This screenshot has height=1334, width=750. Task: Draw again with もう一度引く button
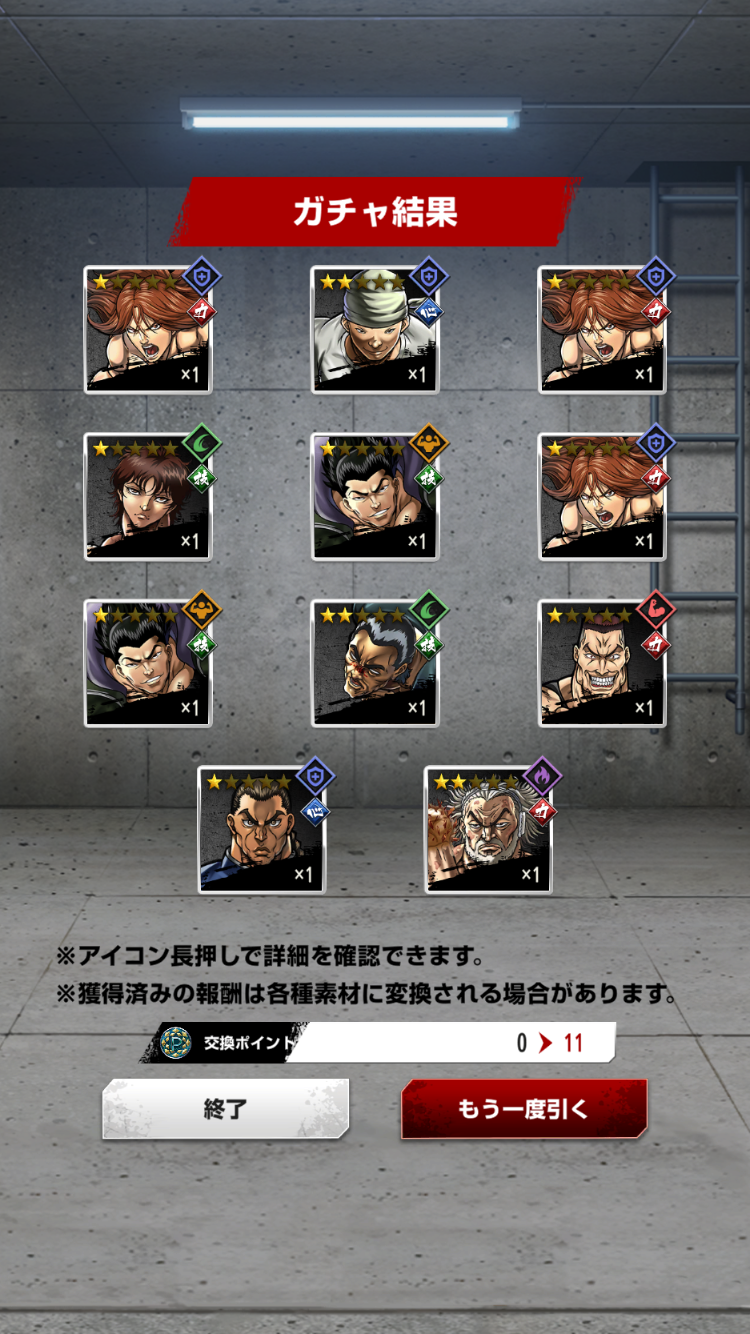coord(524,1108)
